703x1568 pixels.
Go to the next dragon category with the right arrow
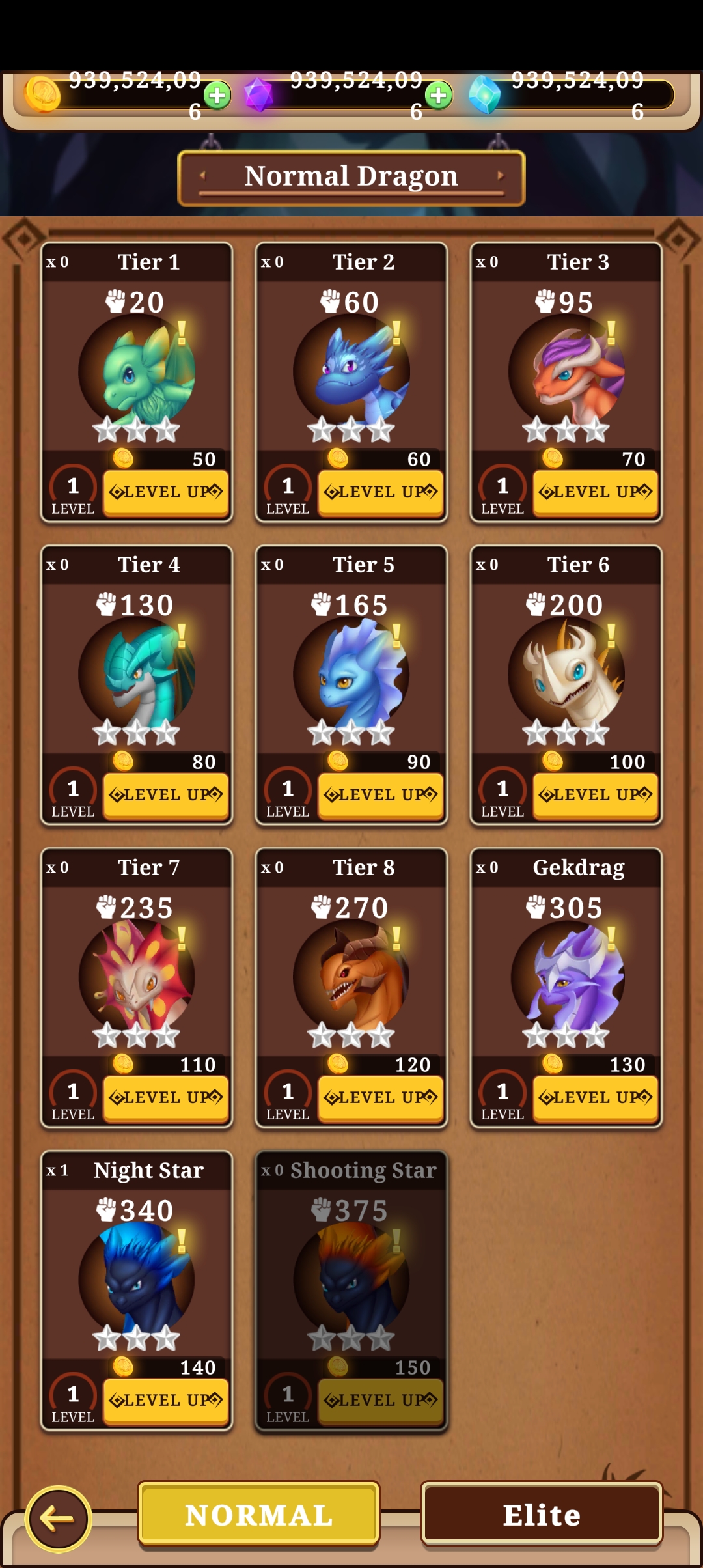coord(500,176)
